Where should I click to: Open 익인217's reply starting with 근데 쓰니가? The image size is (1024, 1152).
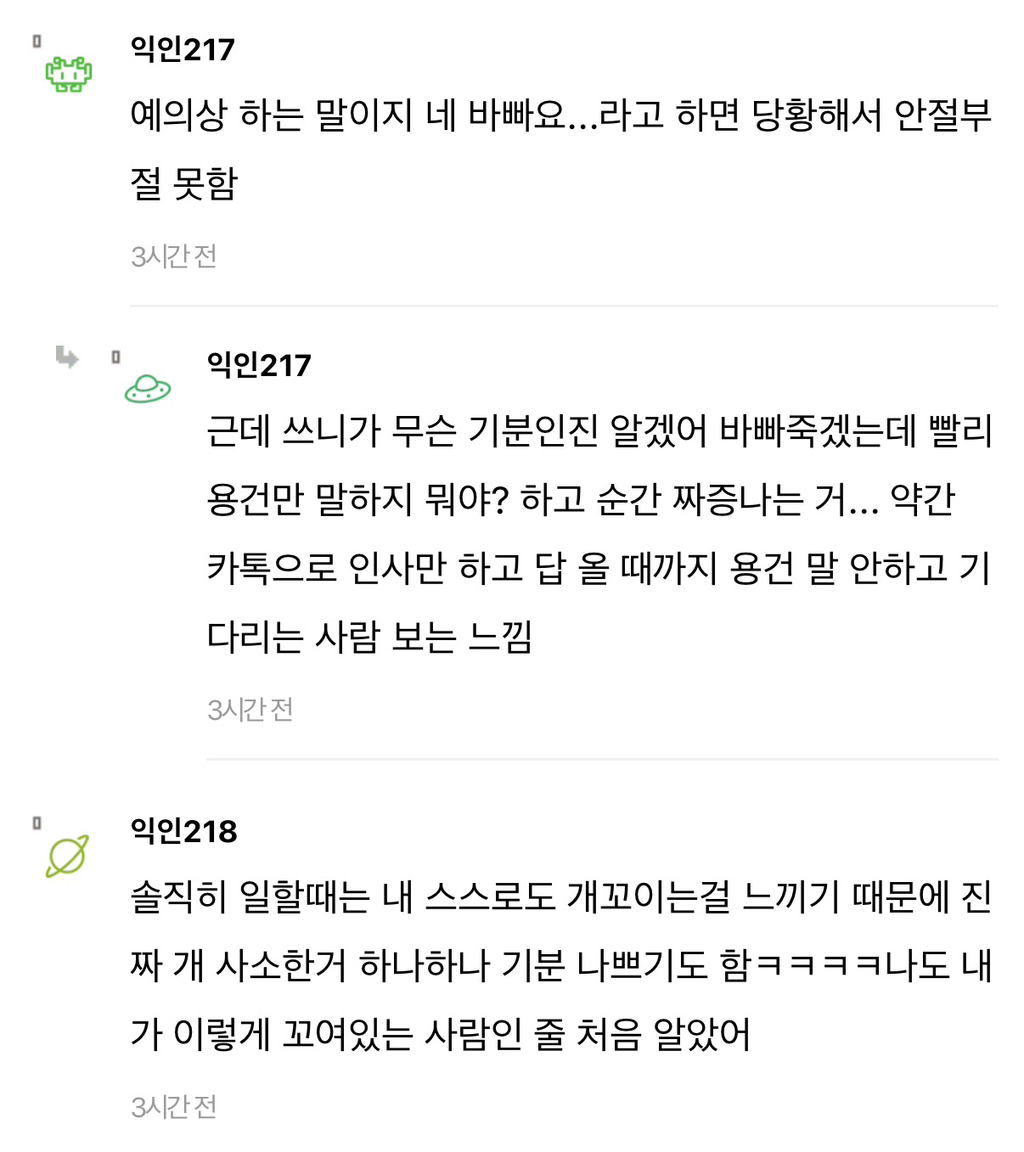pyautogui.click(x=600, y=533)
